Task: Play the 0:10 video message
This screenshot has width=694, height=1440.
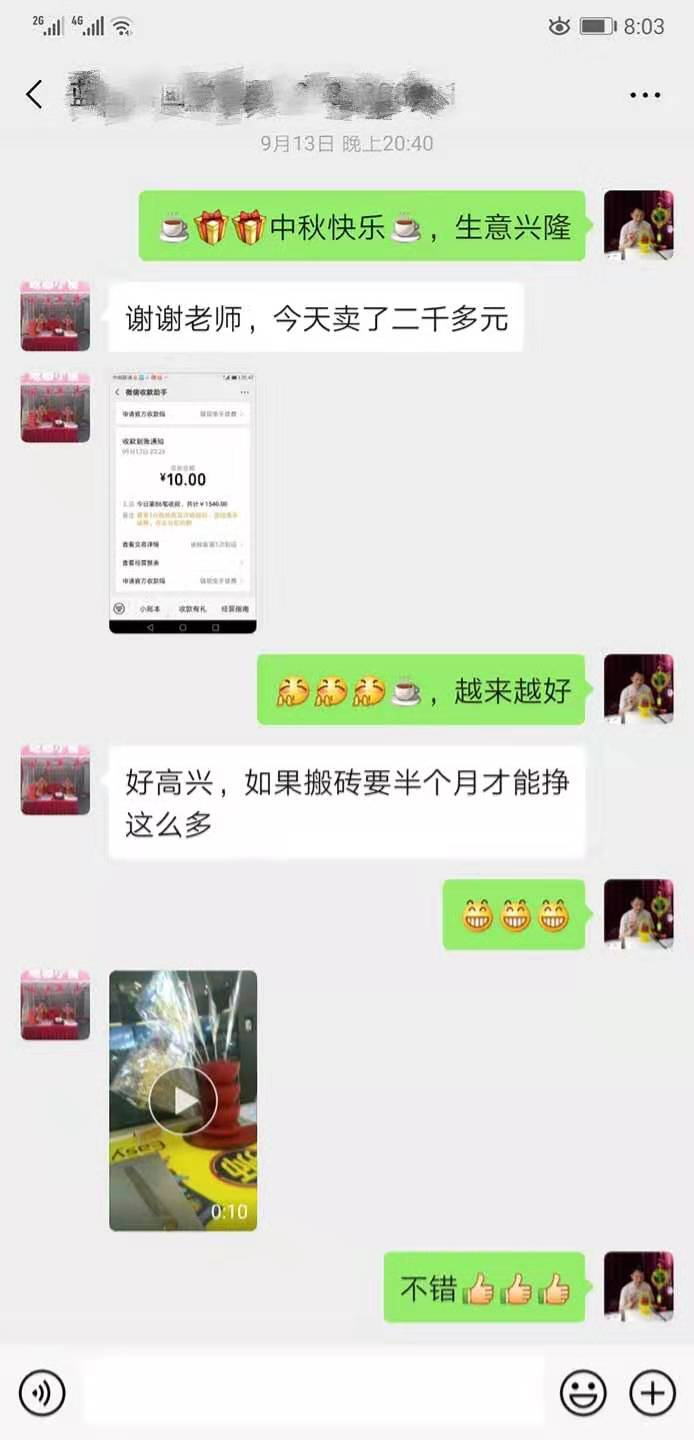Action: [x=183, y=1100]
